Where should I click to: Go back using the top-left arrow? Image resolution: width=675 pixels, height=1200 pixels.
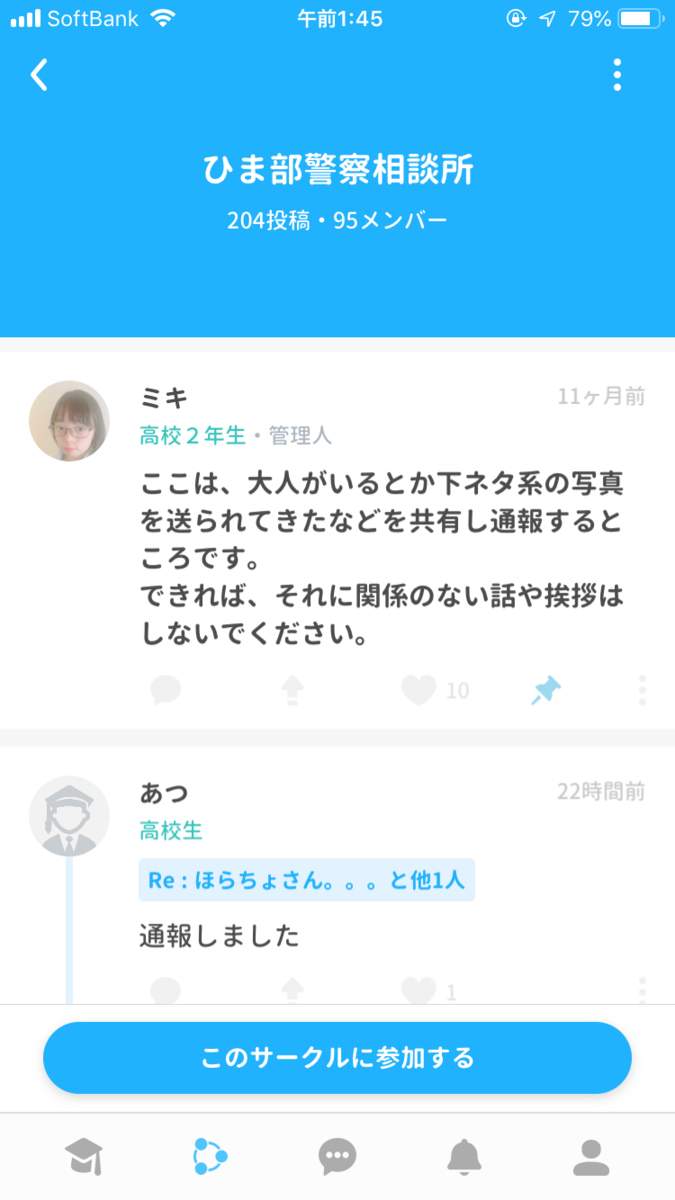(39, 75)
